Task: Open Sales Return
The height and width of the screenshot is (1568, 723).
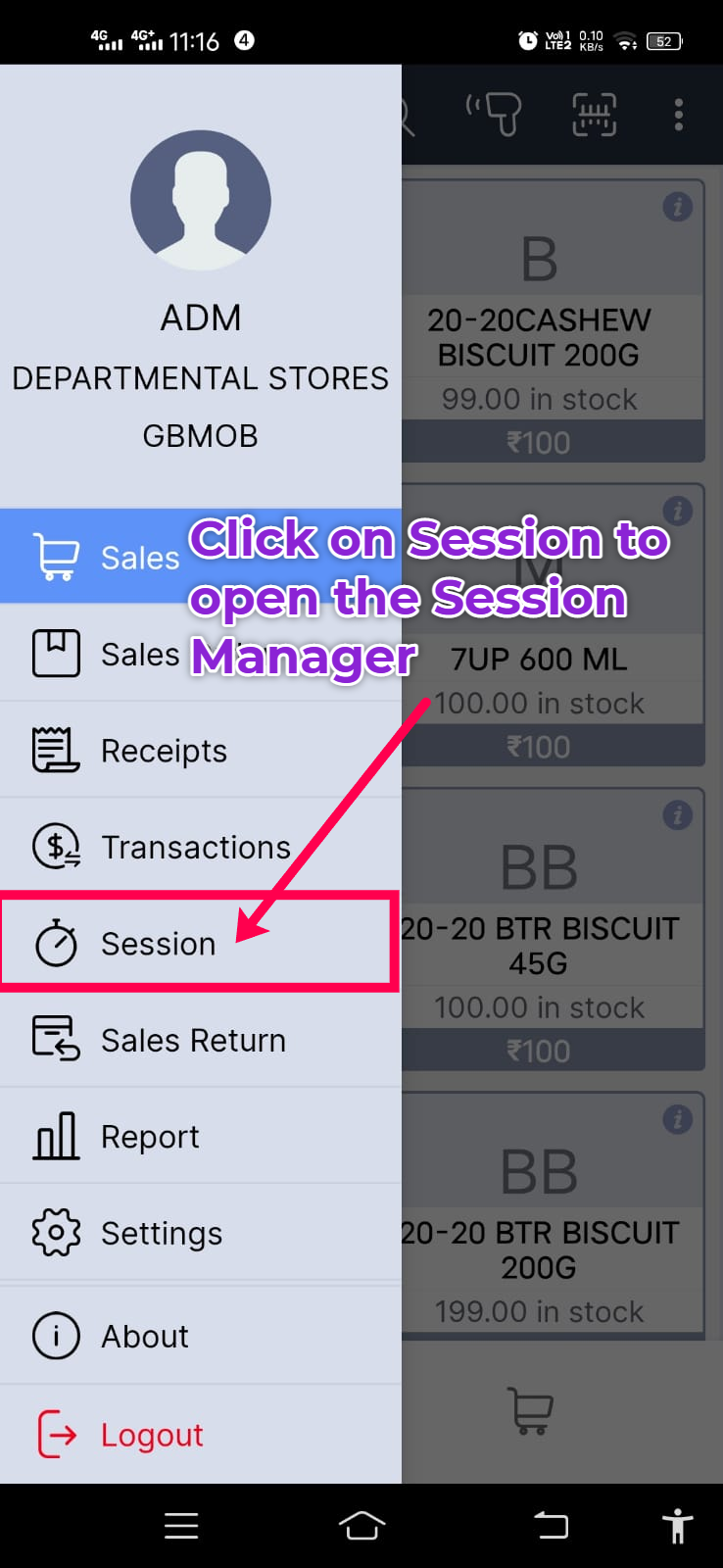Action: pos(193,1040)
